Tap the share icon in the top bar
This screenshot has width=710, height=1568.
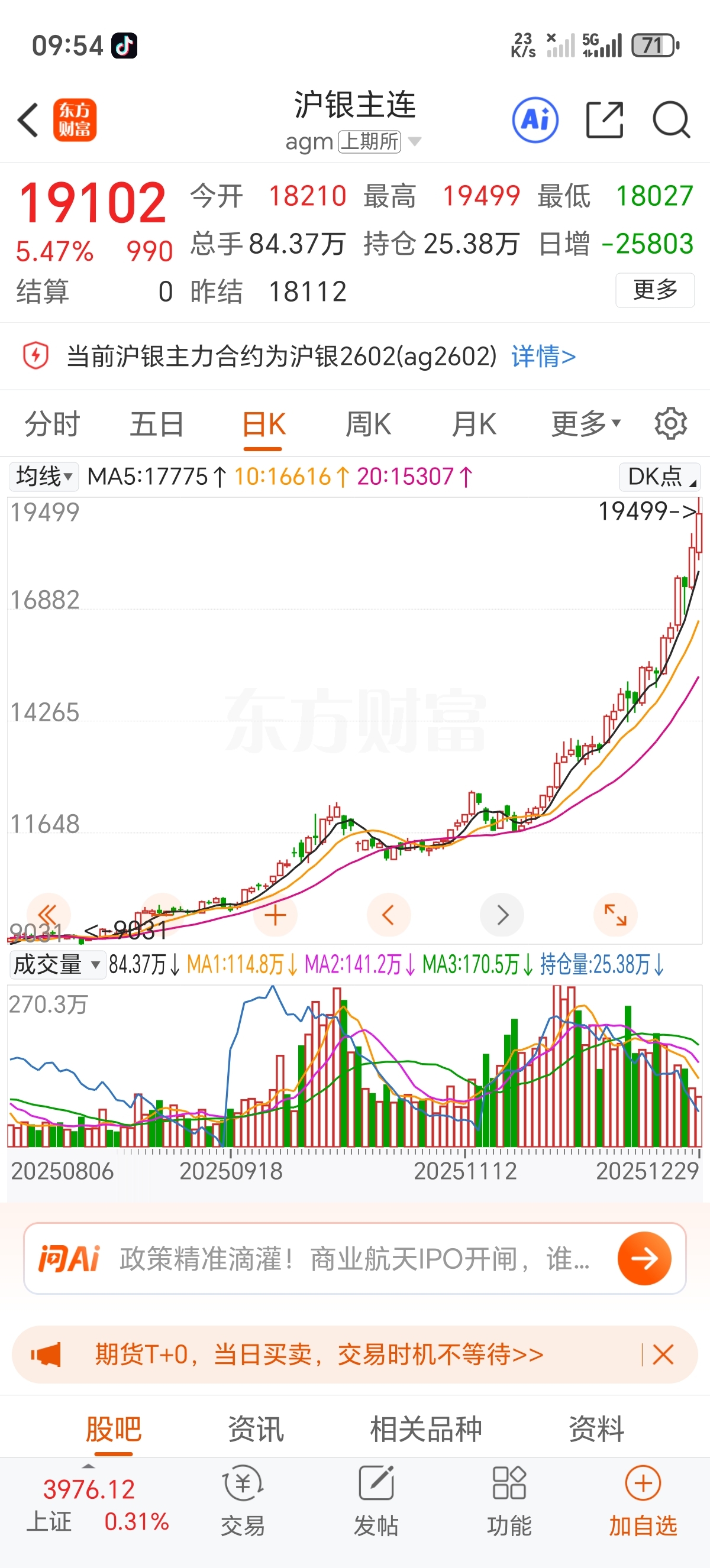pyautogui.click(x=604, y=121)
